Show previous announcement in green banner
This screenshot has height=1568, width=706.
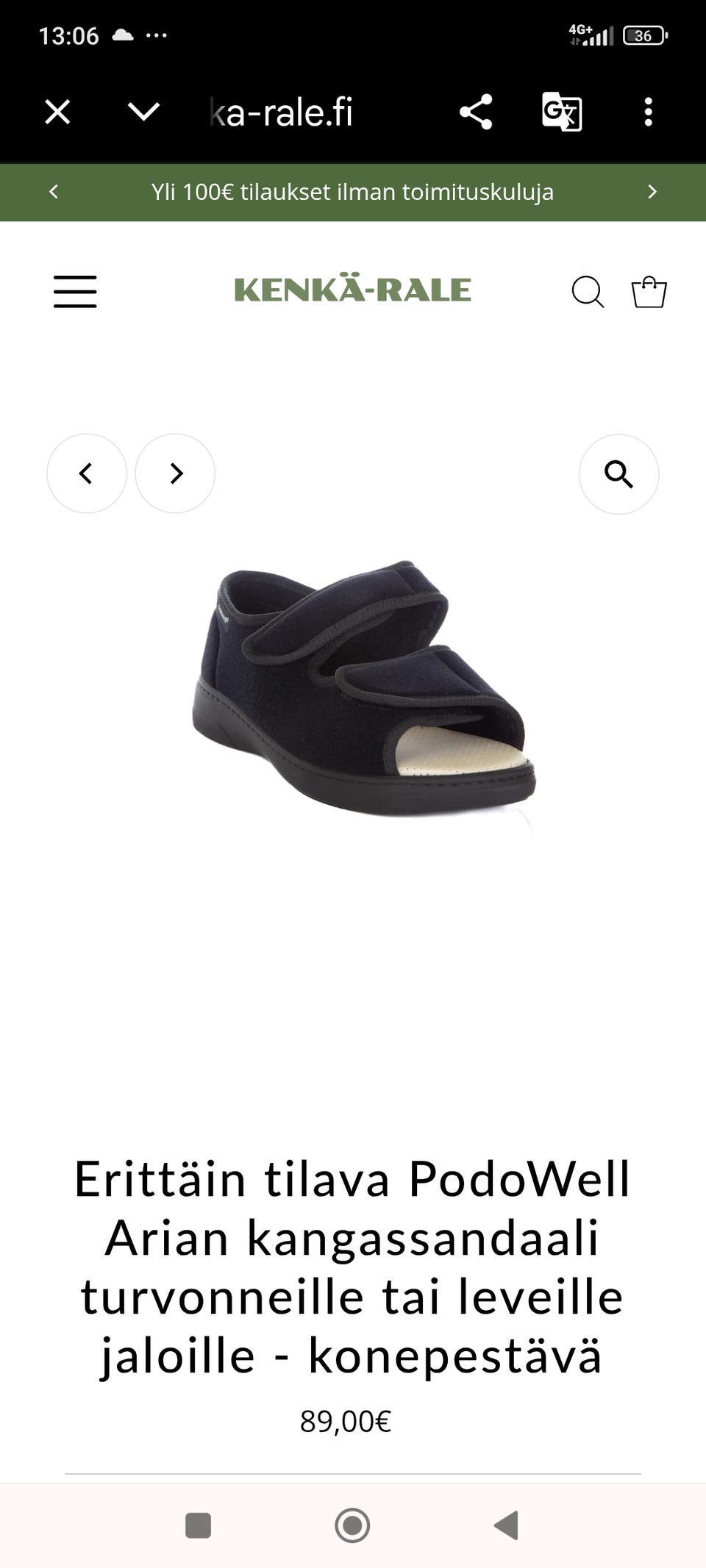click(53, 192)
